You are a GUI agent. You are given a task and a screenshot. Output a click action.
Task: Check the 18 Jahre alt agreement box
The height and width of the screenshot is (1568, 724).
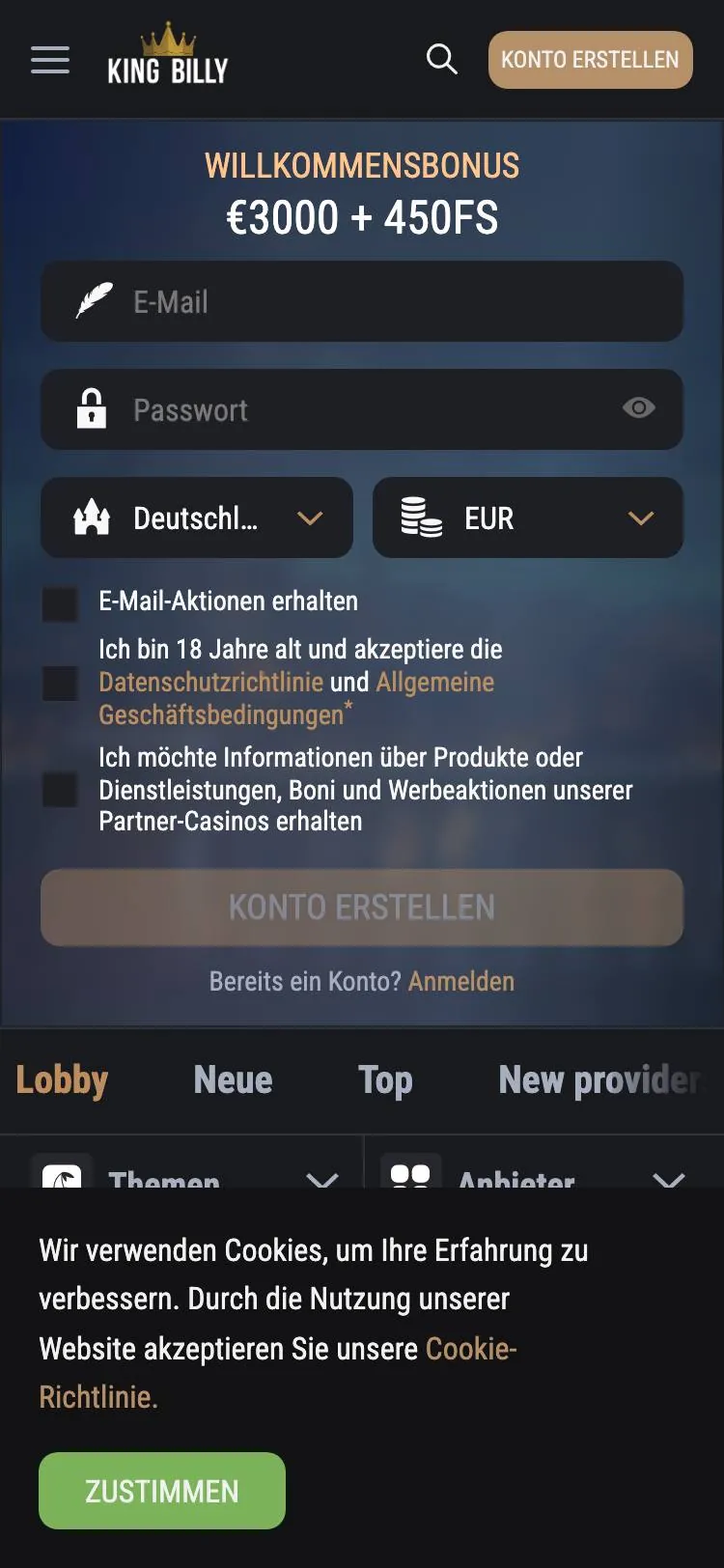60,683
